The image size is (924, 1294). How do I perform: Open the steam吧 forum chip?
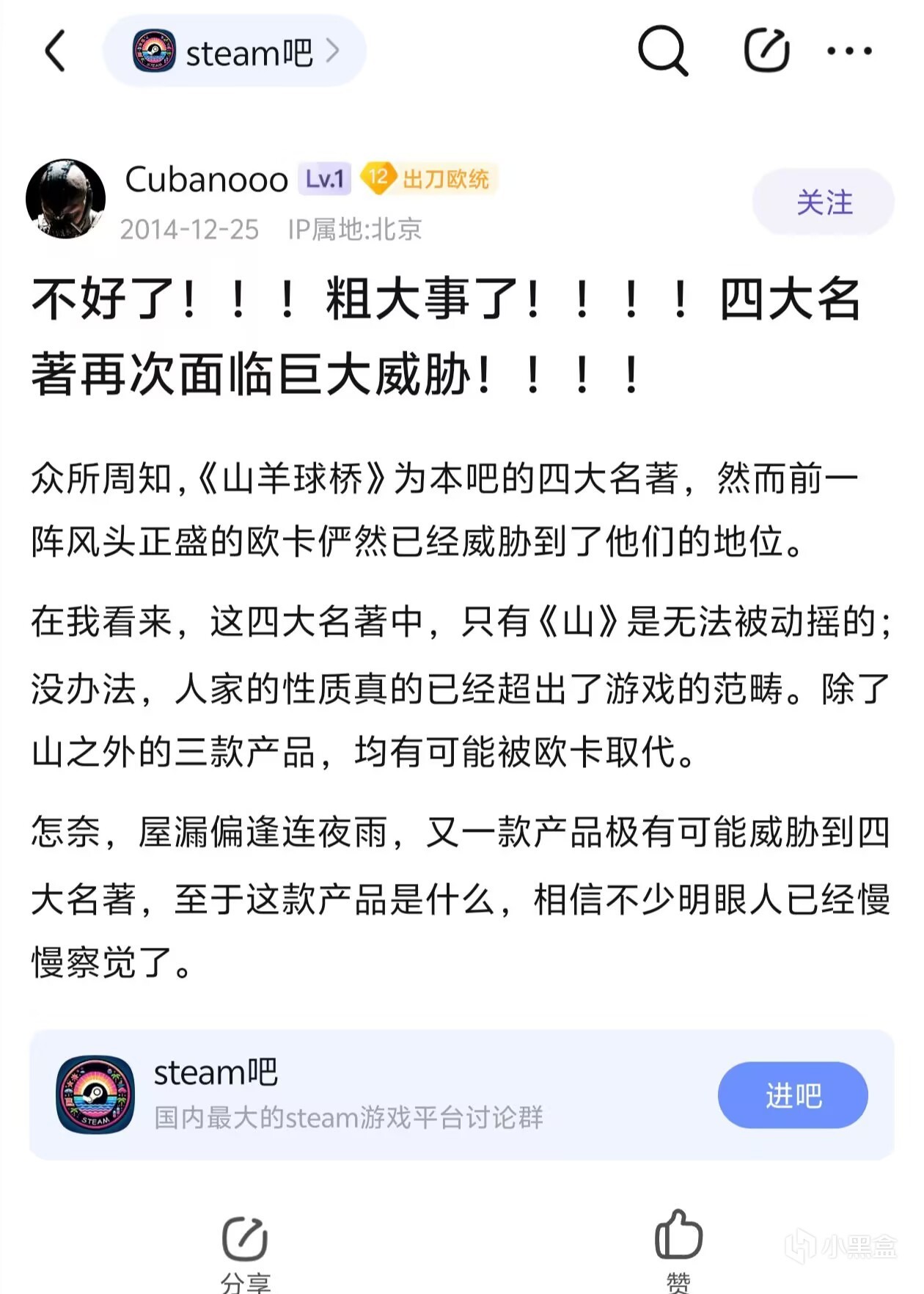coord(235,51)
